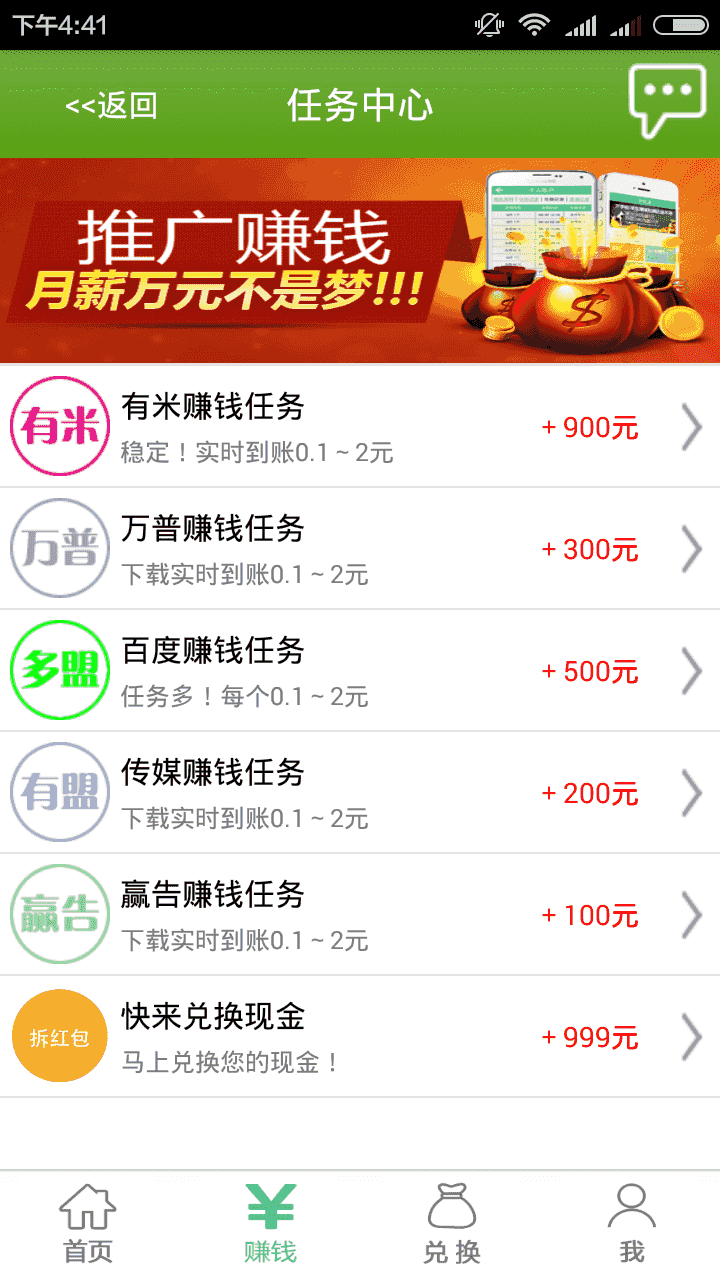The width and height of the screenshot is (720, 1280).
Task: Click the 赢告 circular logo icon
Action: tap(59, 914)
